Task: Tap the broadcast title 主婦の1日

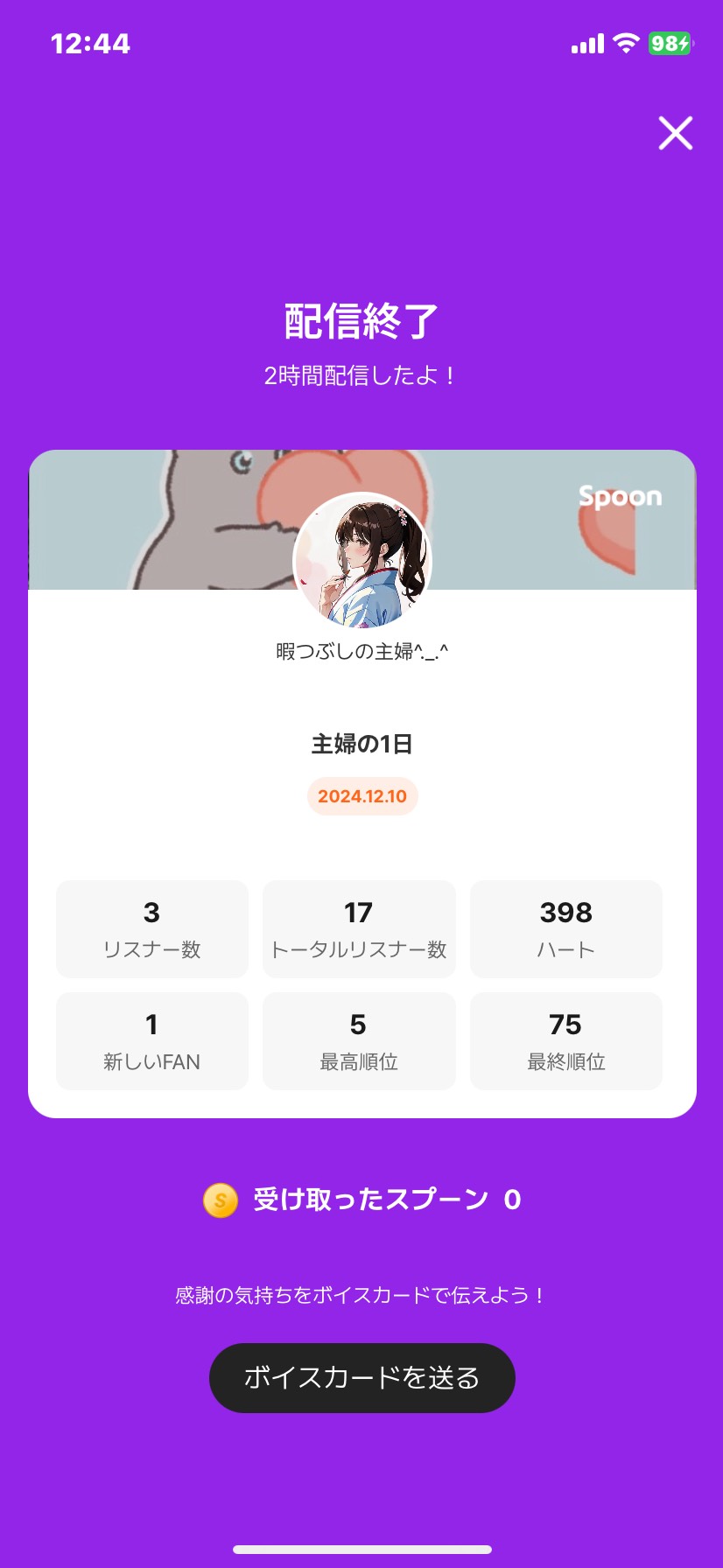Action: [x=361, y=745]
